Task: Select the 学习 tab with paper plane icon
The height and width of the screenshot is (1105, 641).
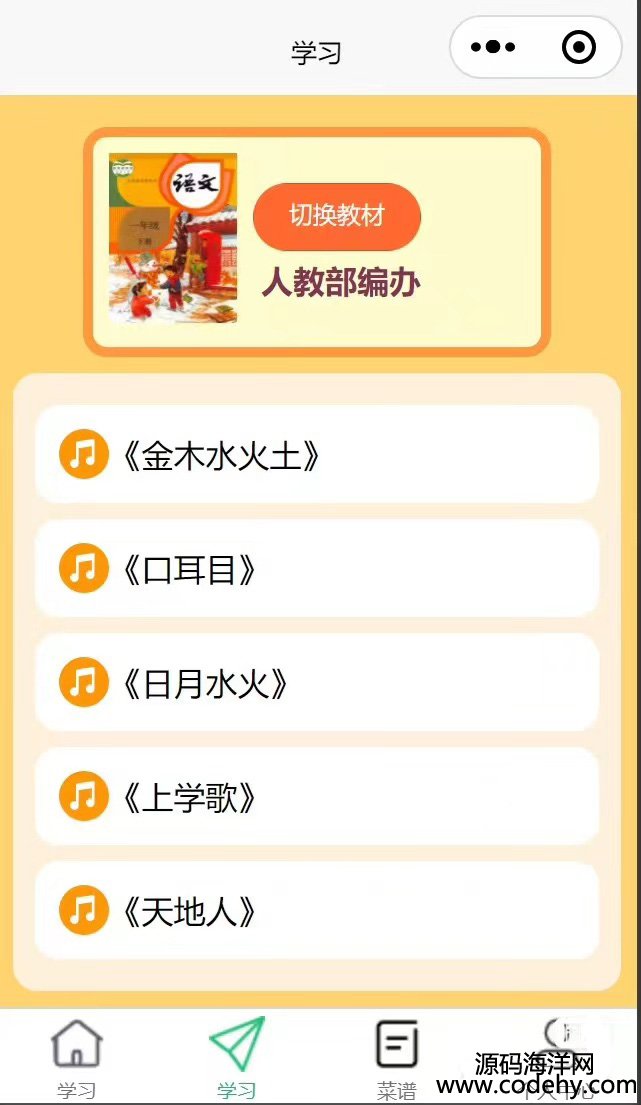Action: [237, 1058]
